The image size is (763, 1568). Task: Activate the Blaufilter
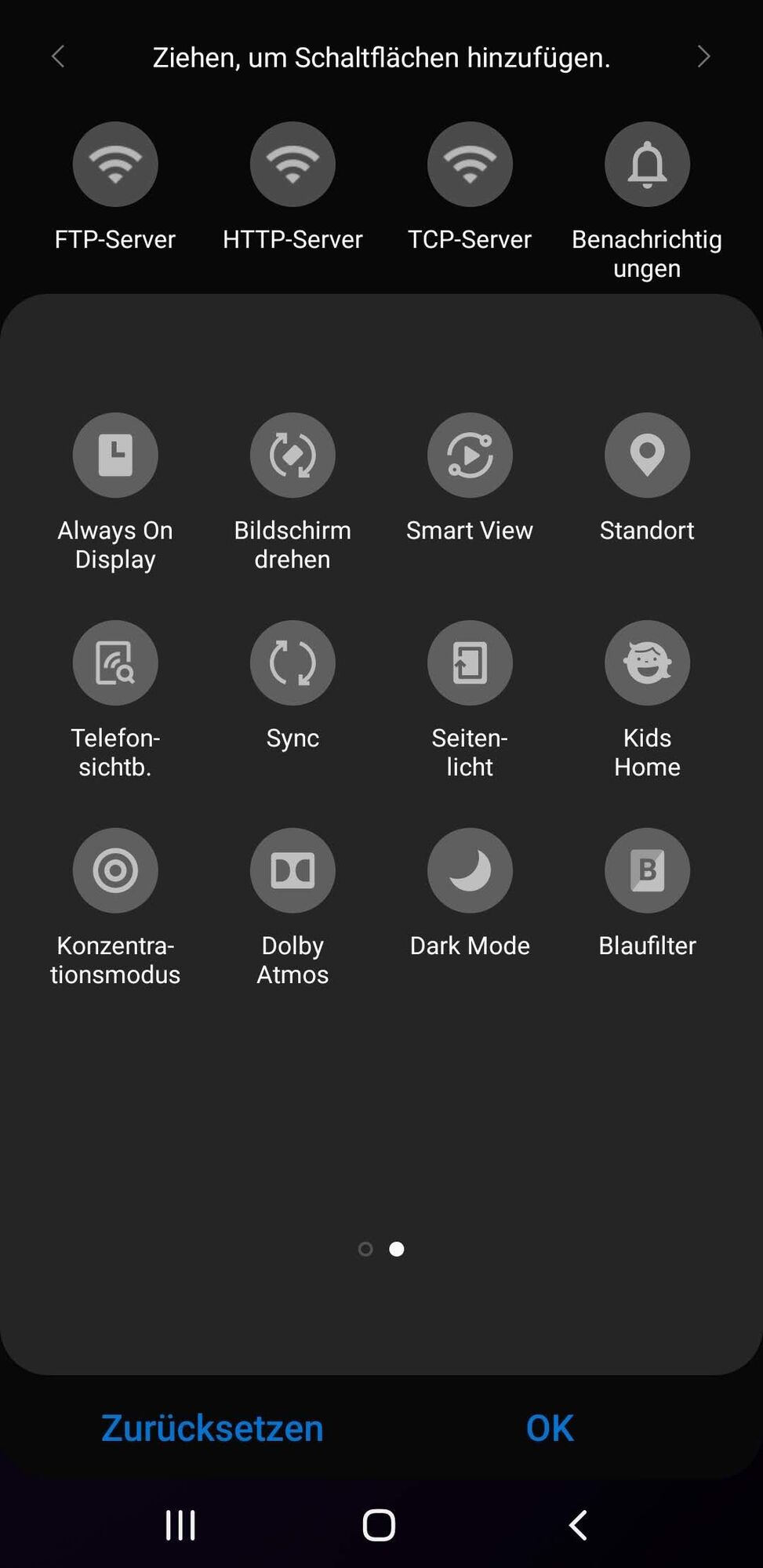click(x=647, y=870)
